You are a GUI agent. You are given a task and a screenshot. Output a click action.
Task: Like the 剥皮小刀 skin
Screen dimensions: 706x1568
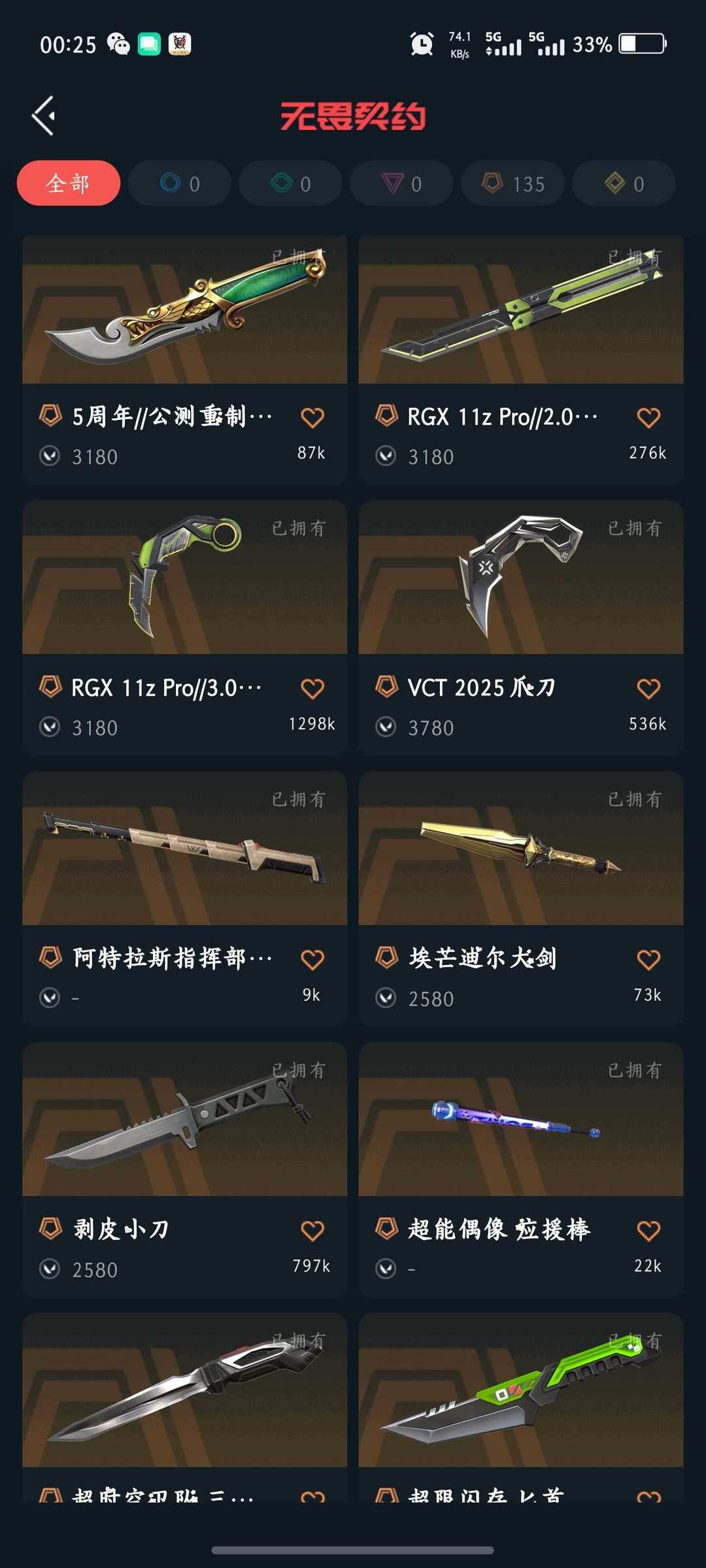point(312,1231)
